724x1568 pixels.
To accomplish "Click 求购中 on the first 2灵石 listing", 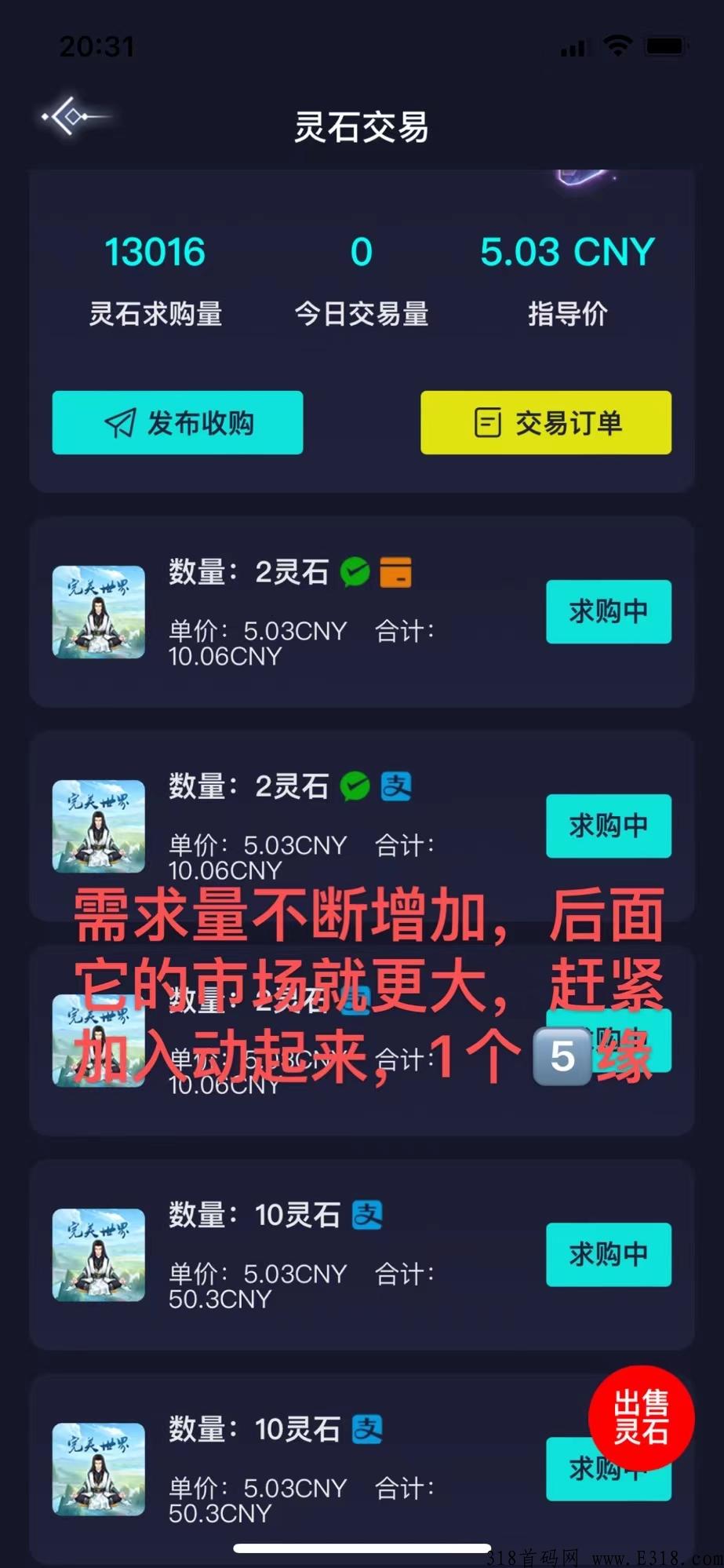I will (x=608, y=612).
